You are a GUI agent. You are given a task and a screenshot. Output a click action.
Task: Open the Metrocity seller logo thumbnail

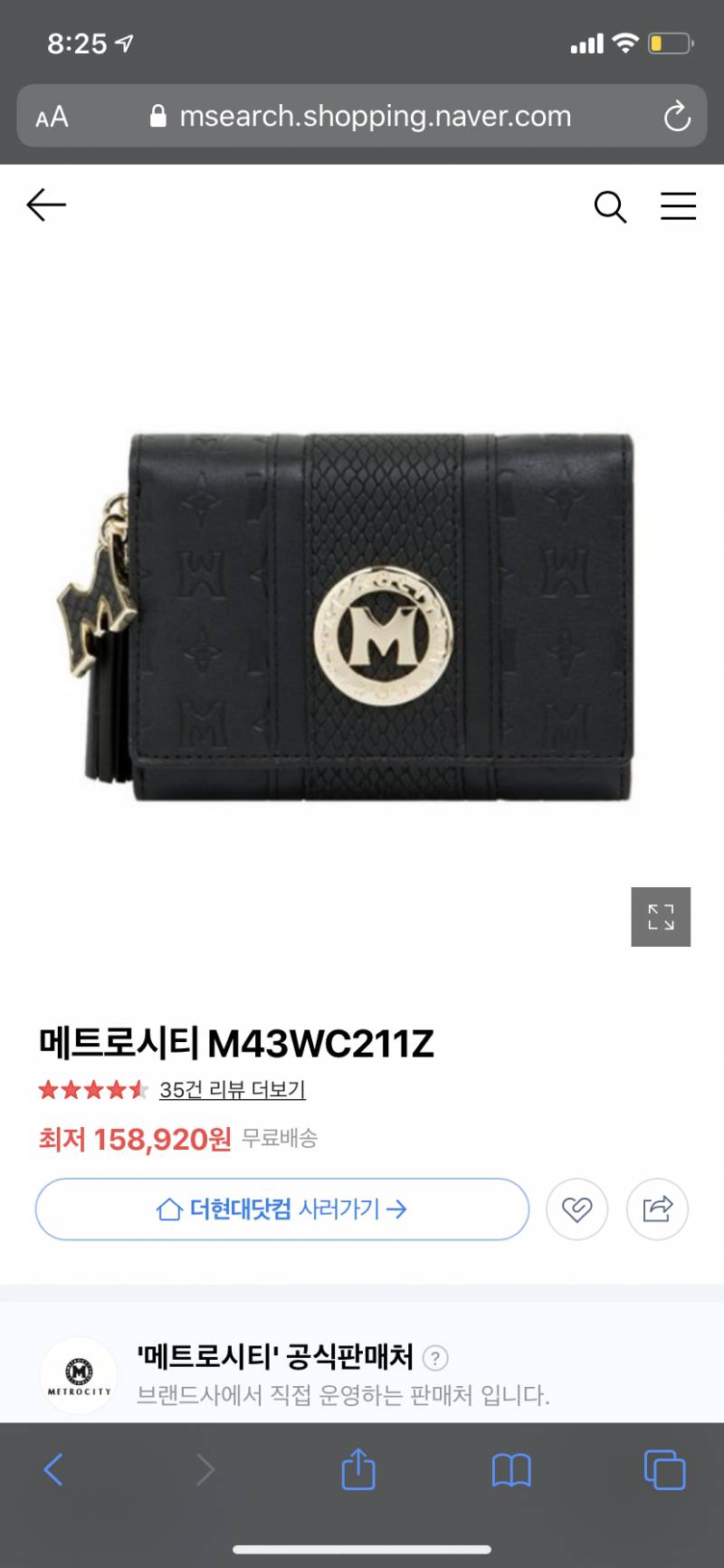pyautogui.click(x=79, y=1374)
